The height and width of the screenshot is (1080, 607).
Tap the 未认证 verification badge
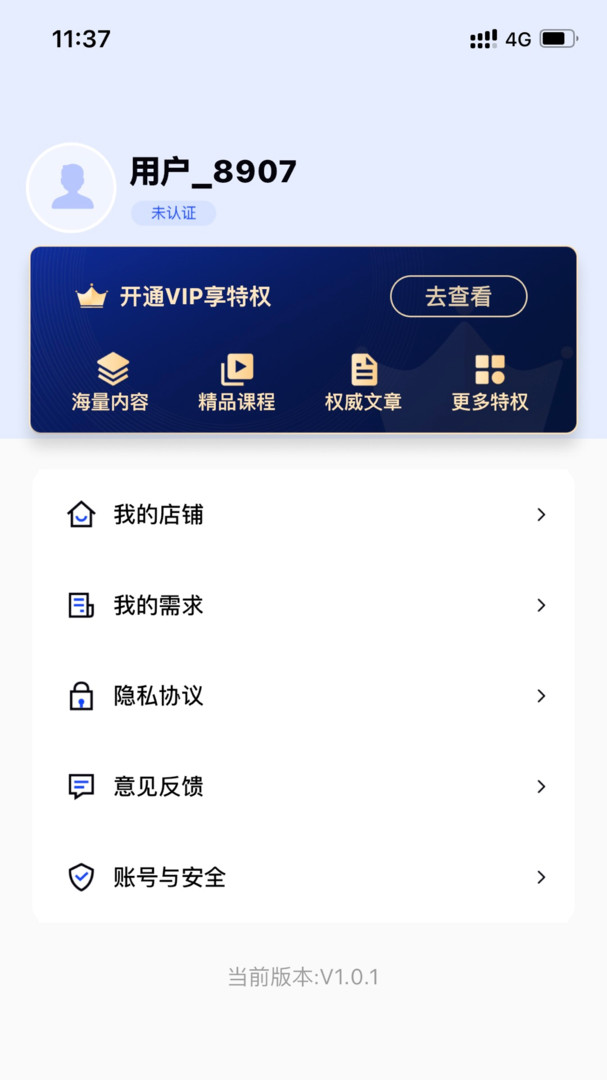pyautogui.click(x=174, y=214)
